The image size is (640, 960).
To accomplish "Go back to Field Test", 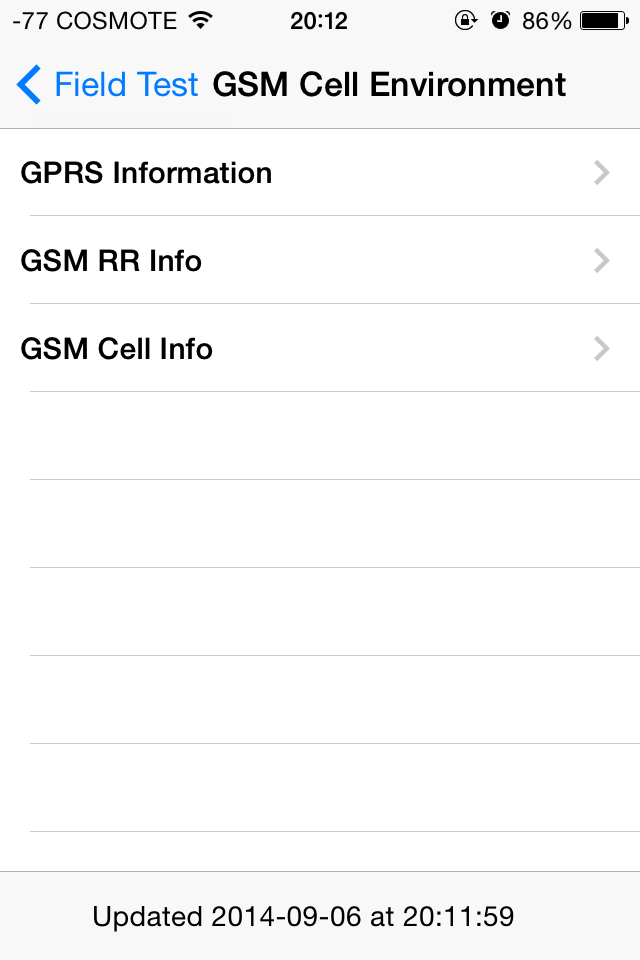I will coord(108,86).
